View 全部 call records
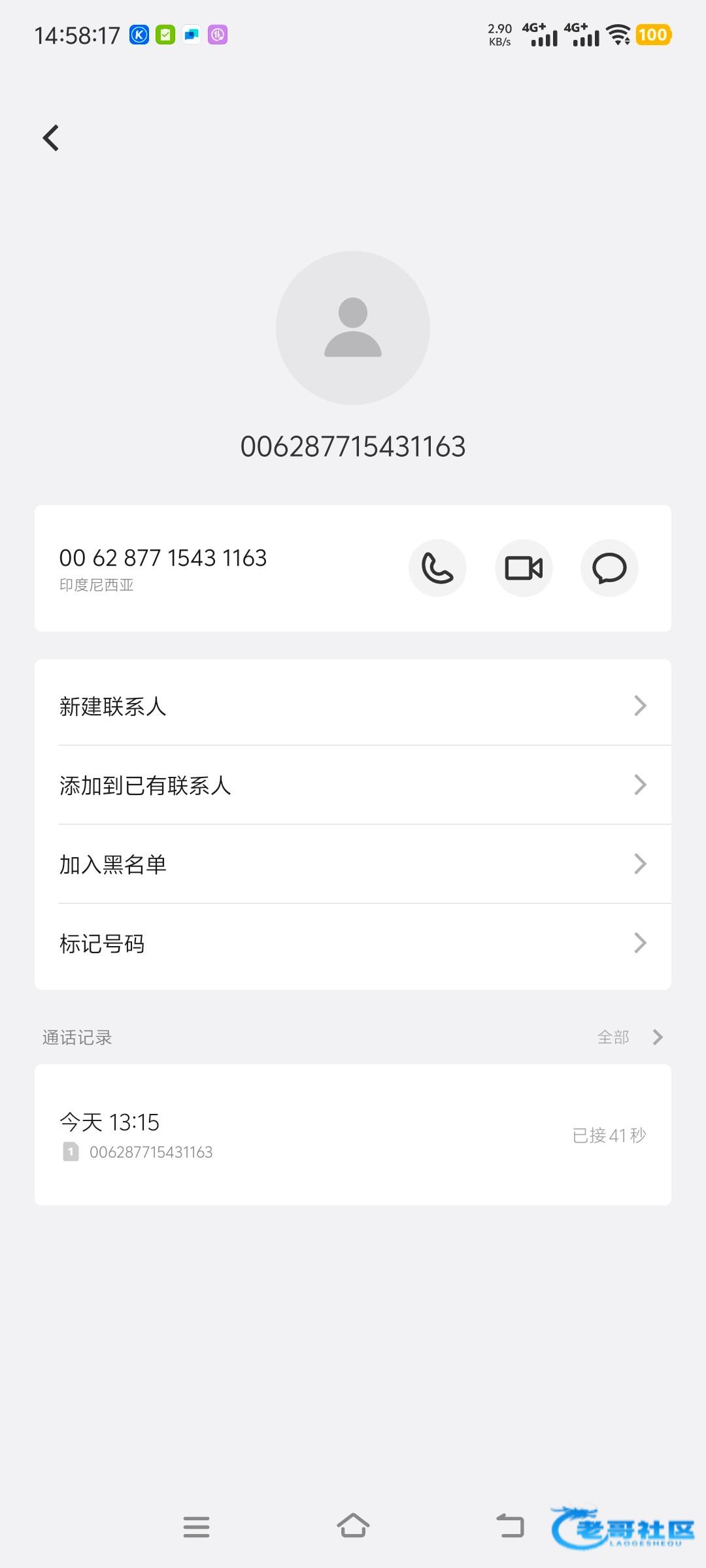The width and height of the screenshot is (706, 1568). [629, 1037]
